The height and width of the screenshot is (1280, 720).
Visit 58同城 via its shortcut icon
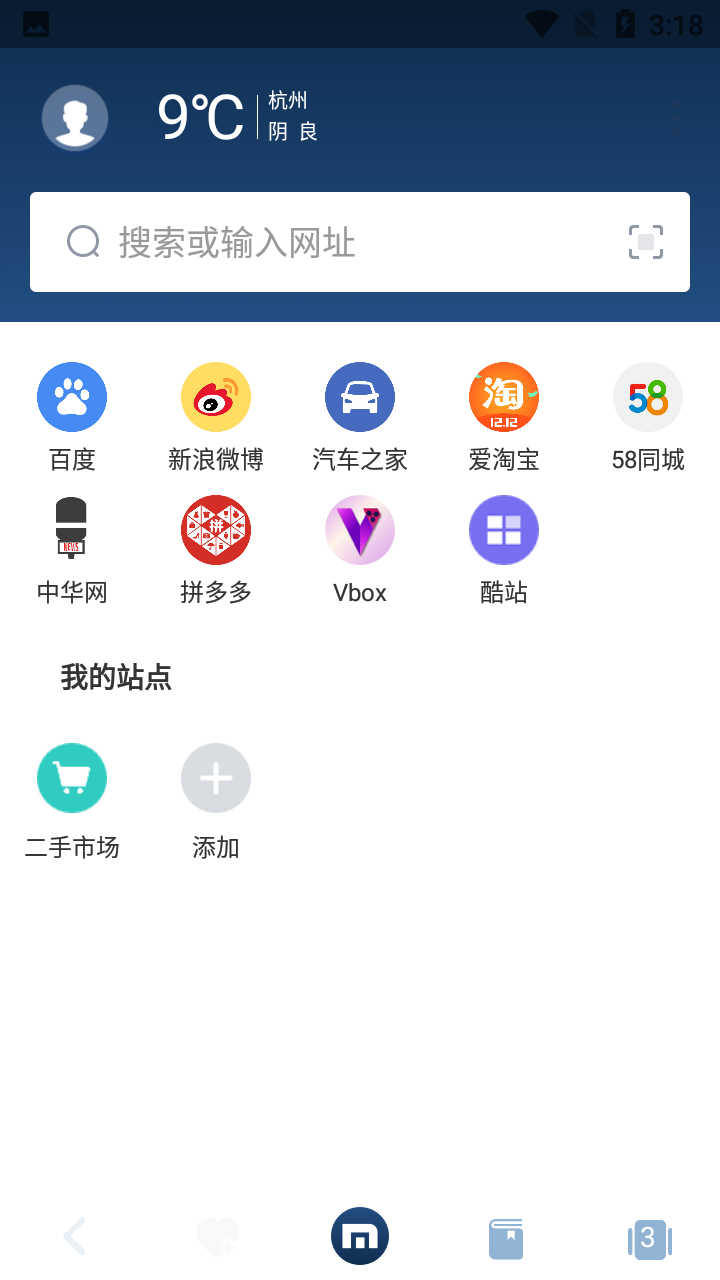click(x=647, y=396)
